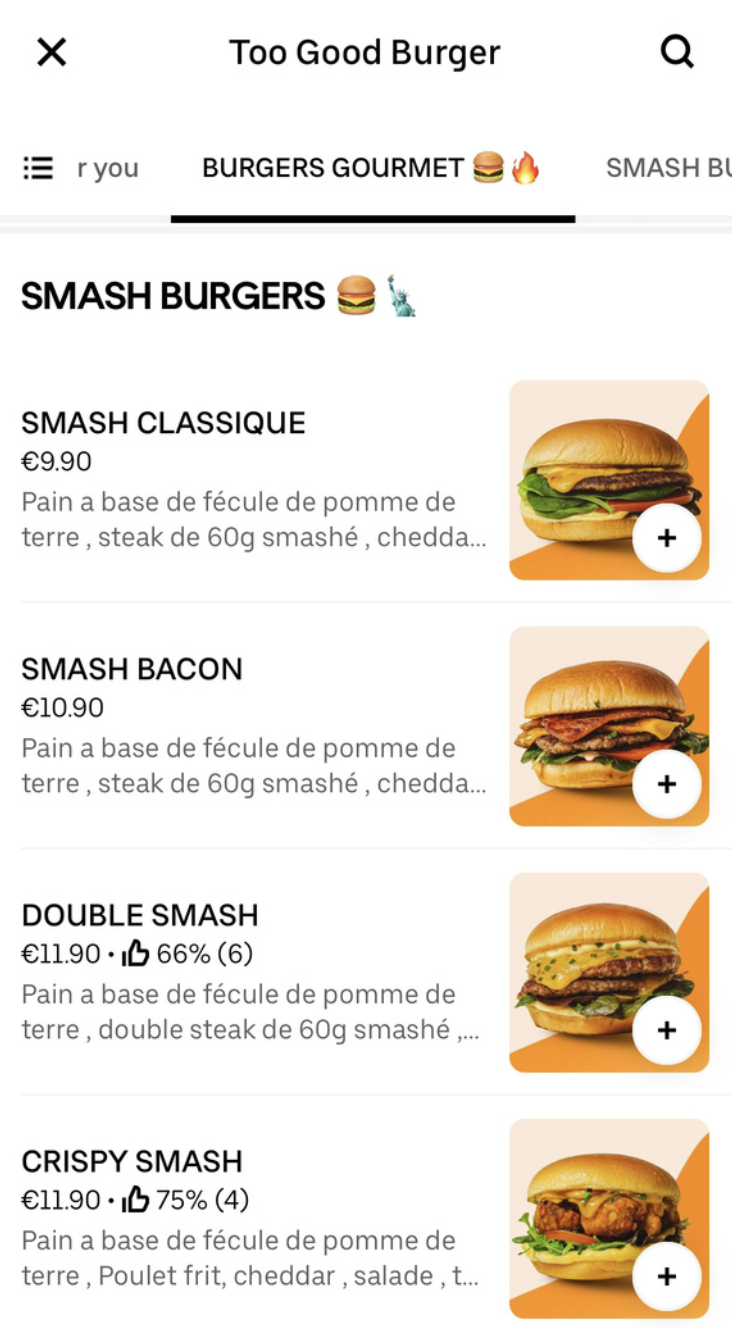Open the menu categories list icon
The height and width of the screenshot is (1328, 732).
[x=38, y=168]
